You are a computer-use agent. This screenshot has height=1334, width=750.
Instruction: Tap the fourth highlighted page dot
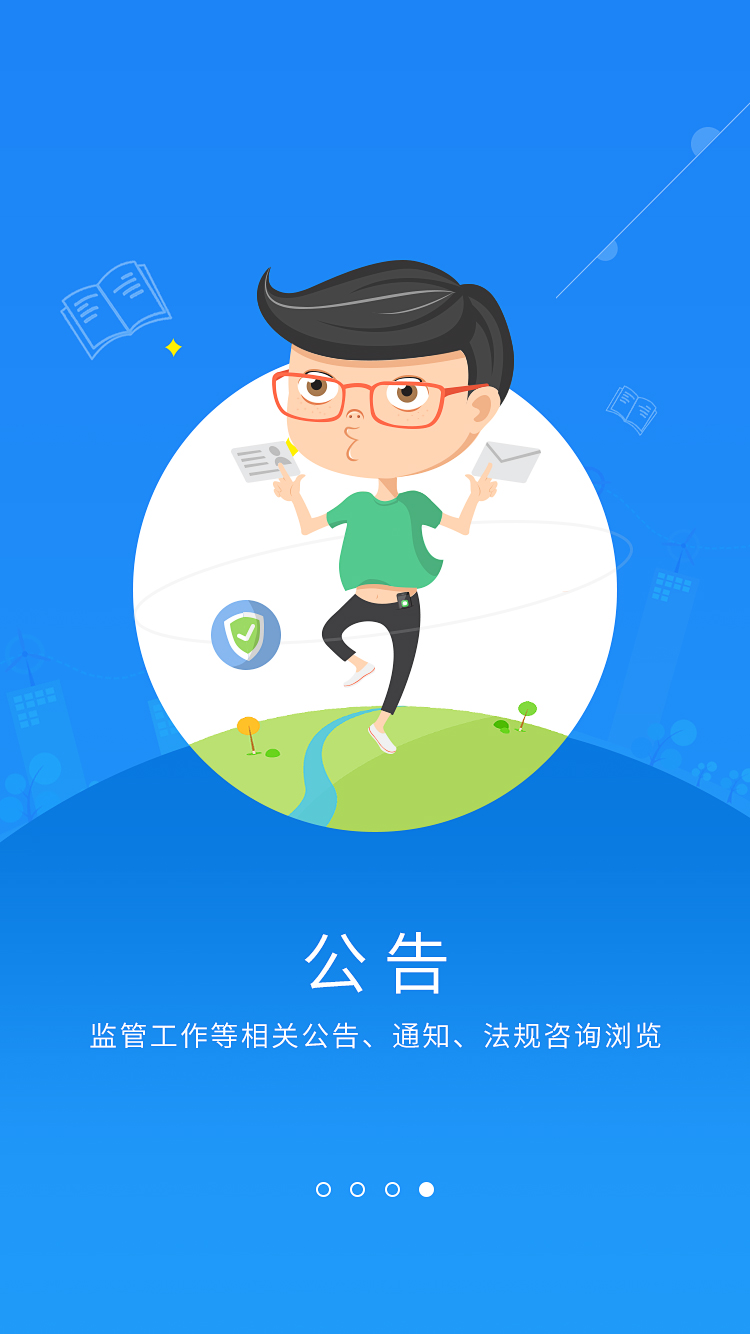[x=426, y=1189]
